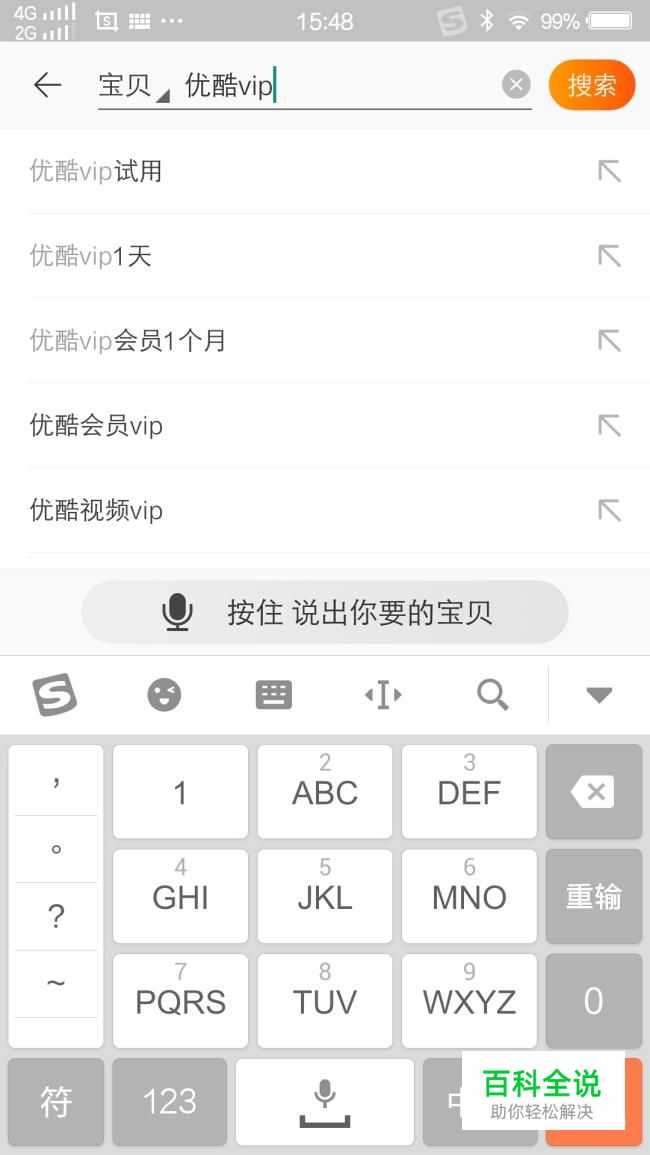
Task: Tap the backspace key
Action: [x=594, y=792]
